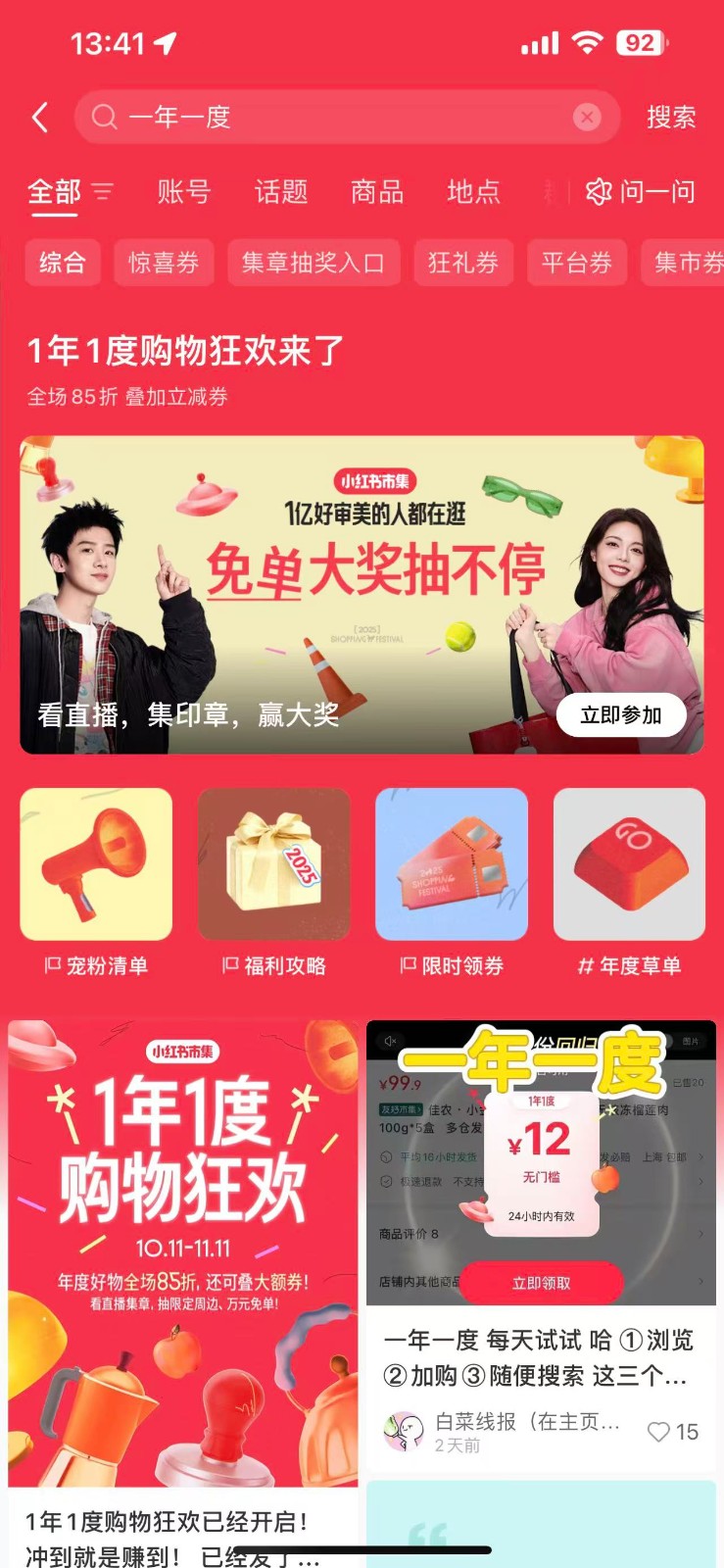Viewport: 724px width, 1568px height.
Task: Select the 平台券 chip
Action: click(x=577, y=263)
